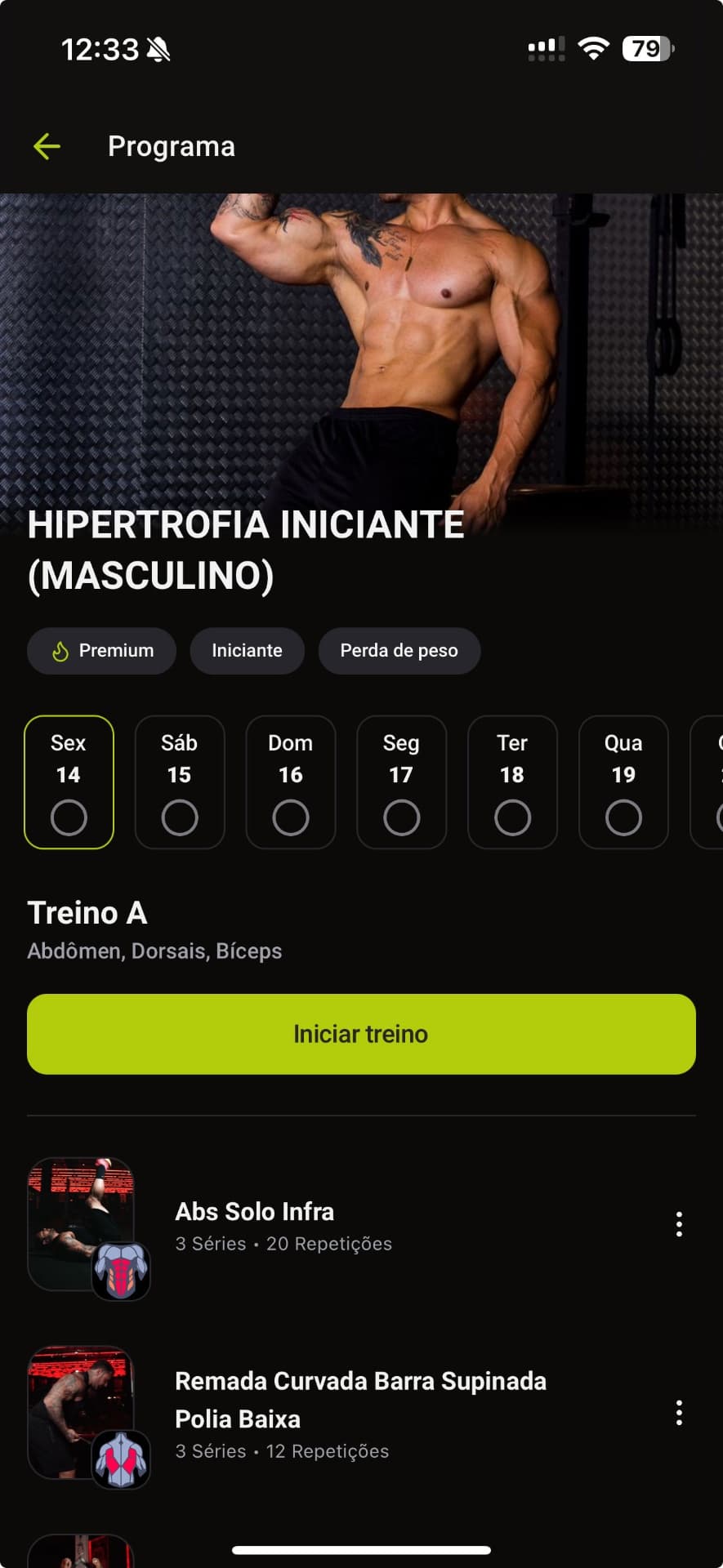The height and width of the screenshot is (1568, 723).
Task: Choose Seg 17 day
Action: click(401, 782)
